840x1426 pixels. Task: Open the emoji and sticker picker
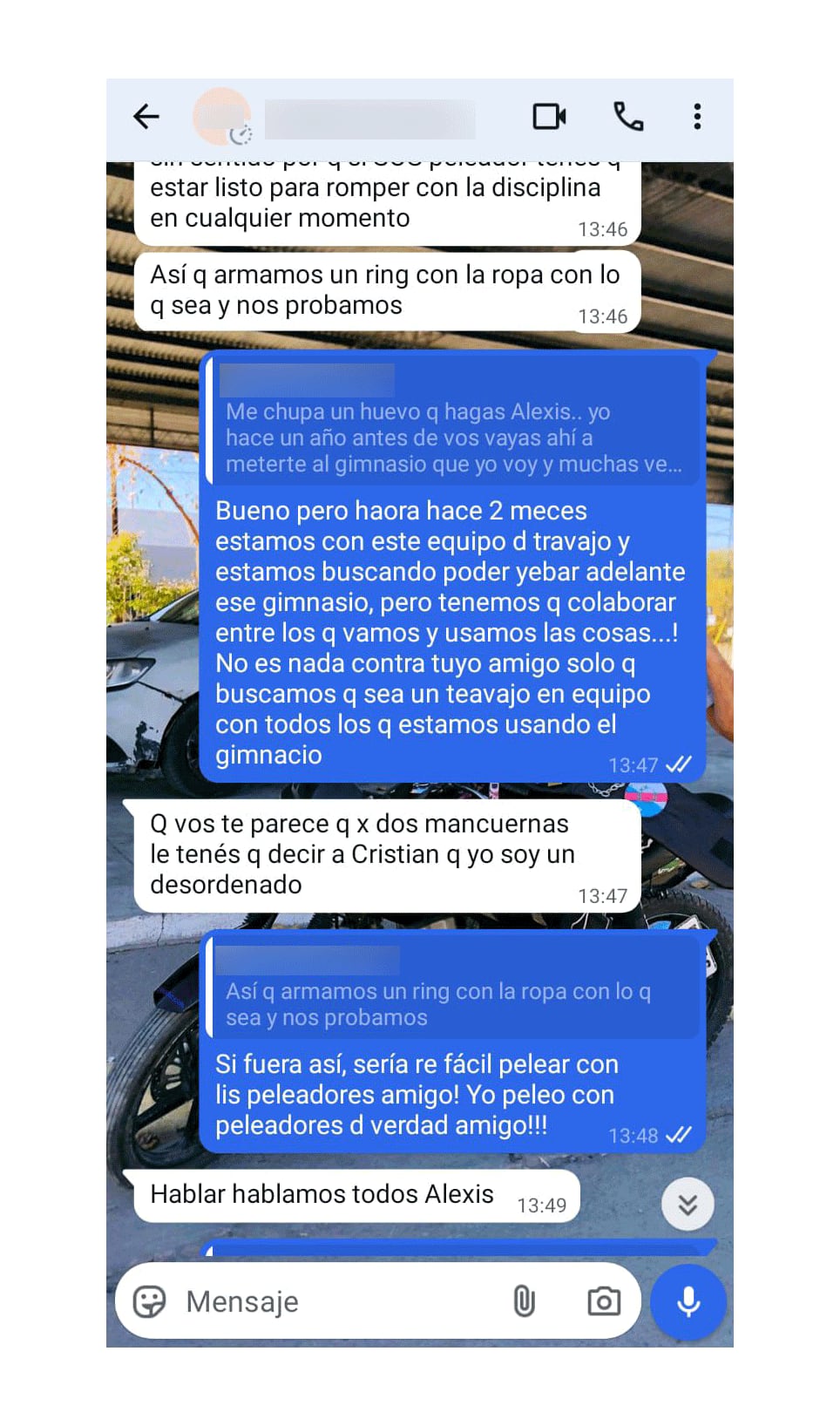point(150,1301)
